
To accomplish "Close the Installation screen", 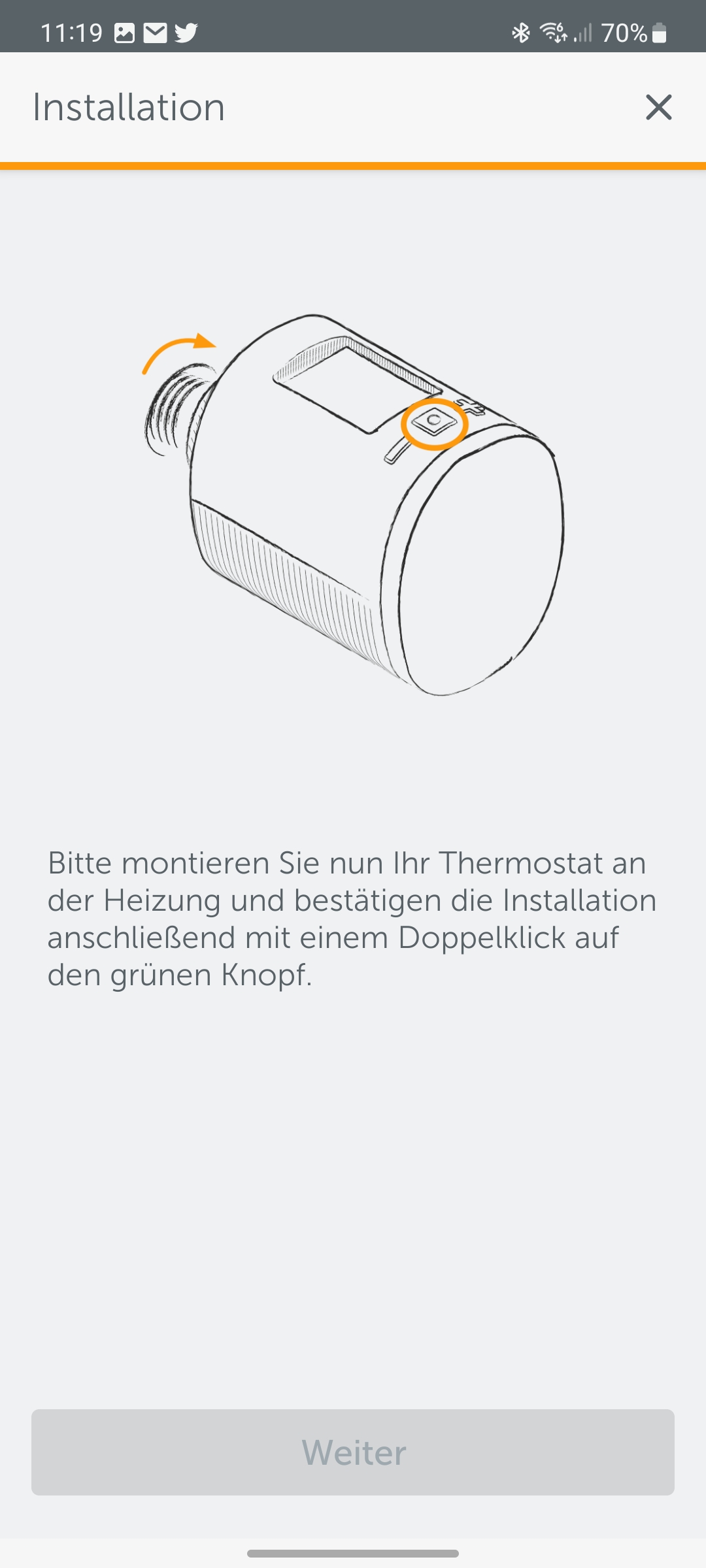I will [x=658, y=107].
